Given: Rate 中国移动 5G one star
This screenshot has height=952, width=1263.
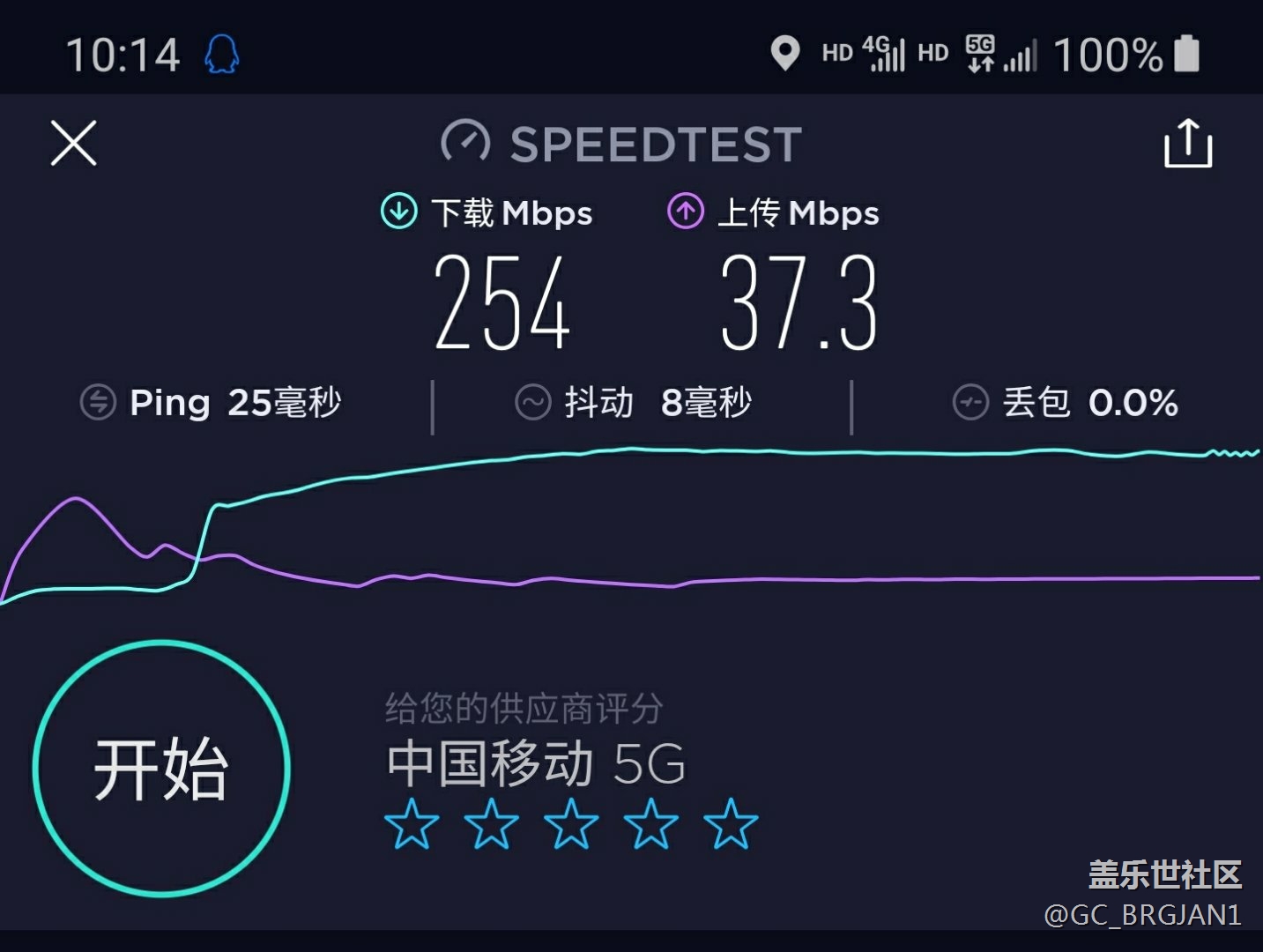Looking at the screenshot, I should 412,824.
